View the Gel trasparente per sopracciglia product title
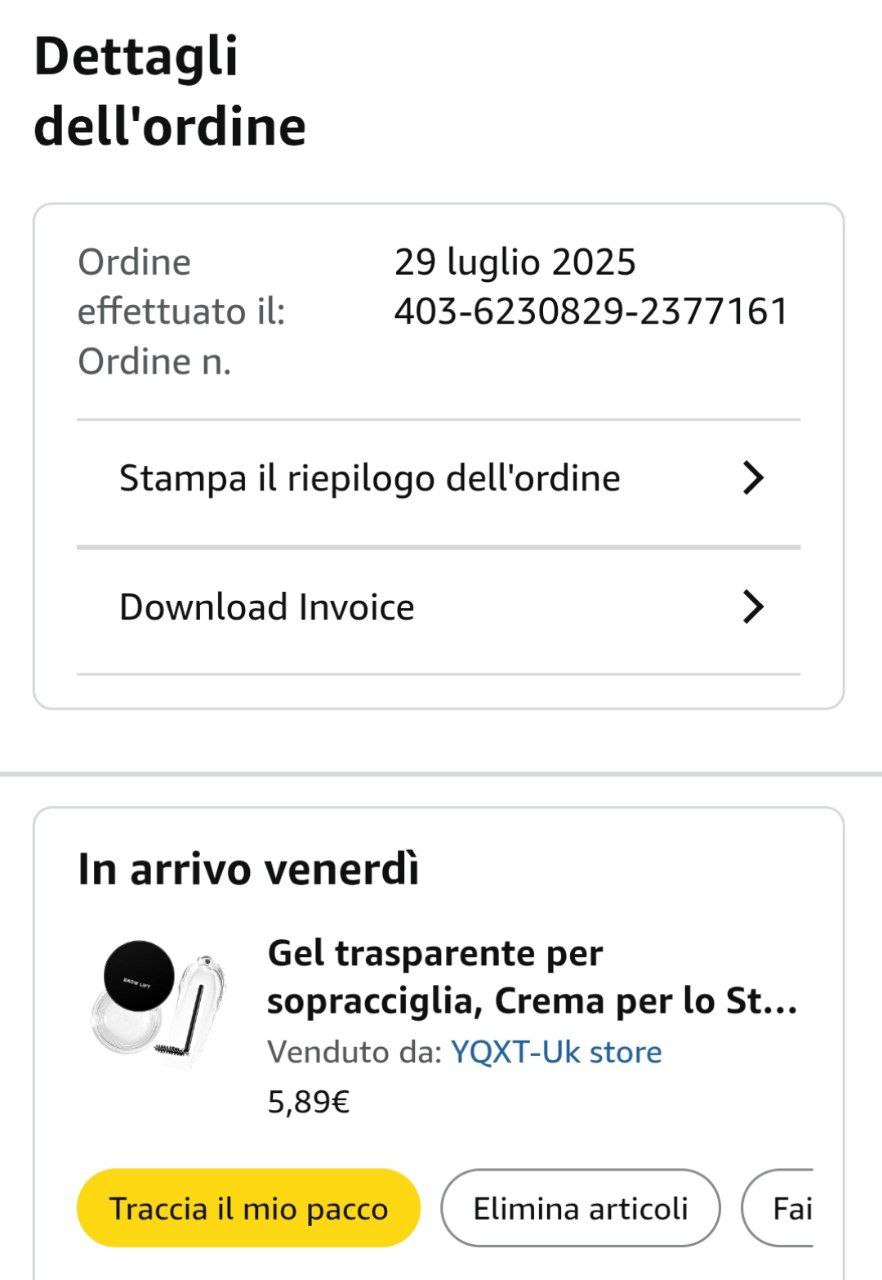This screenshot has width=882, height=1280. [x=532, y=977]
